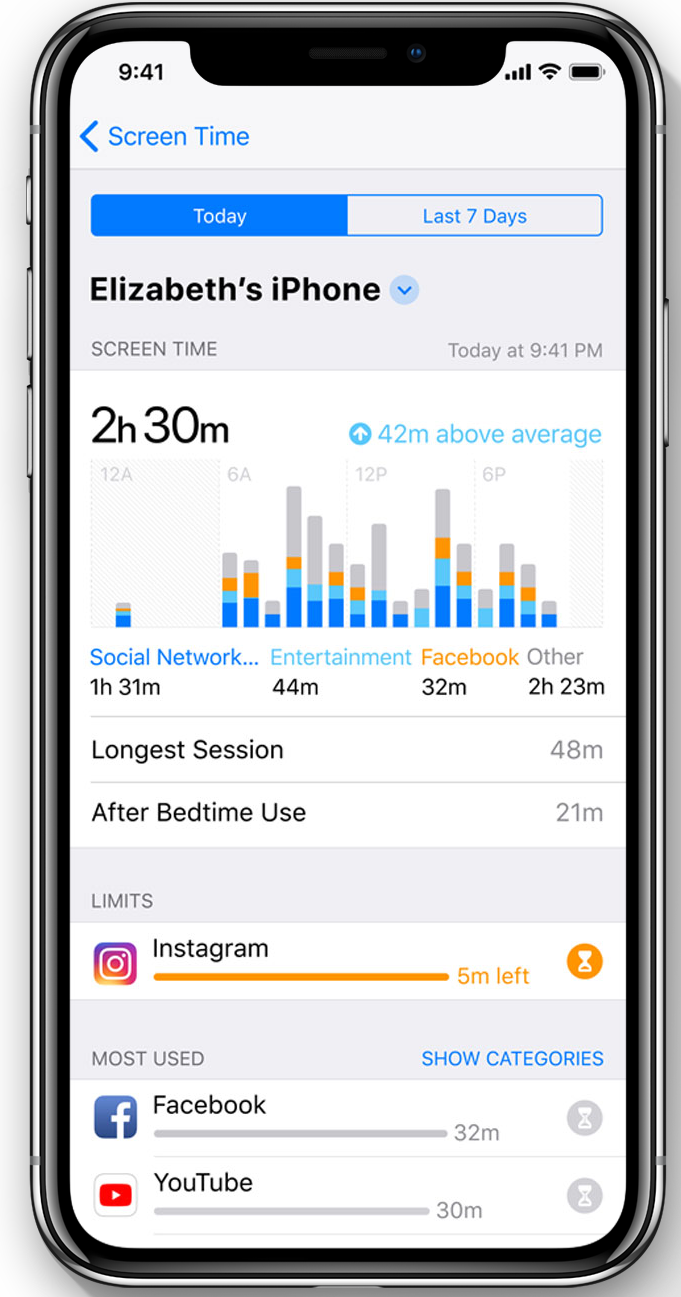Image resolution: width=681 pixels, height=1297 pixels.
Task: Select the Today segment
Action: pyautogui.click(x=219, y=216)
